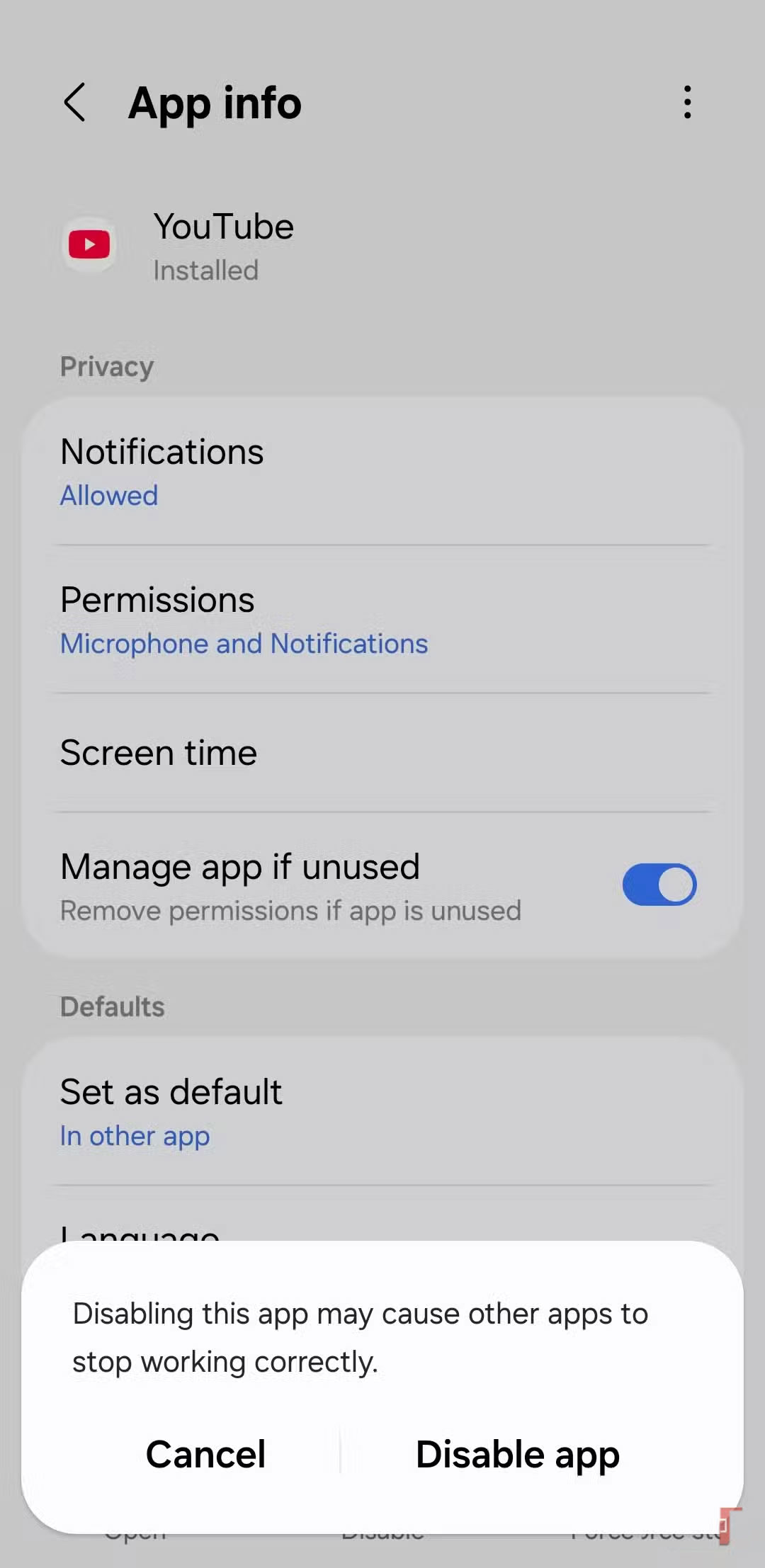The width and height of the screenshot is (765, 1568).
Task: Cancel the disable app dialog
Action: (x=205, y=1454)
